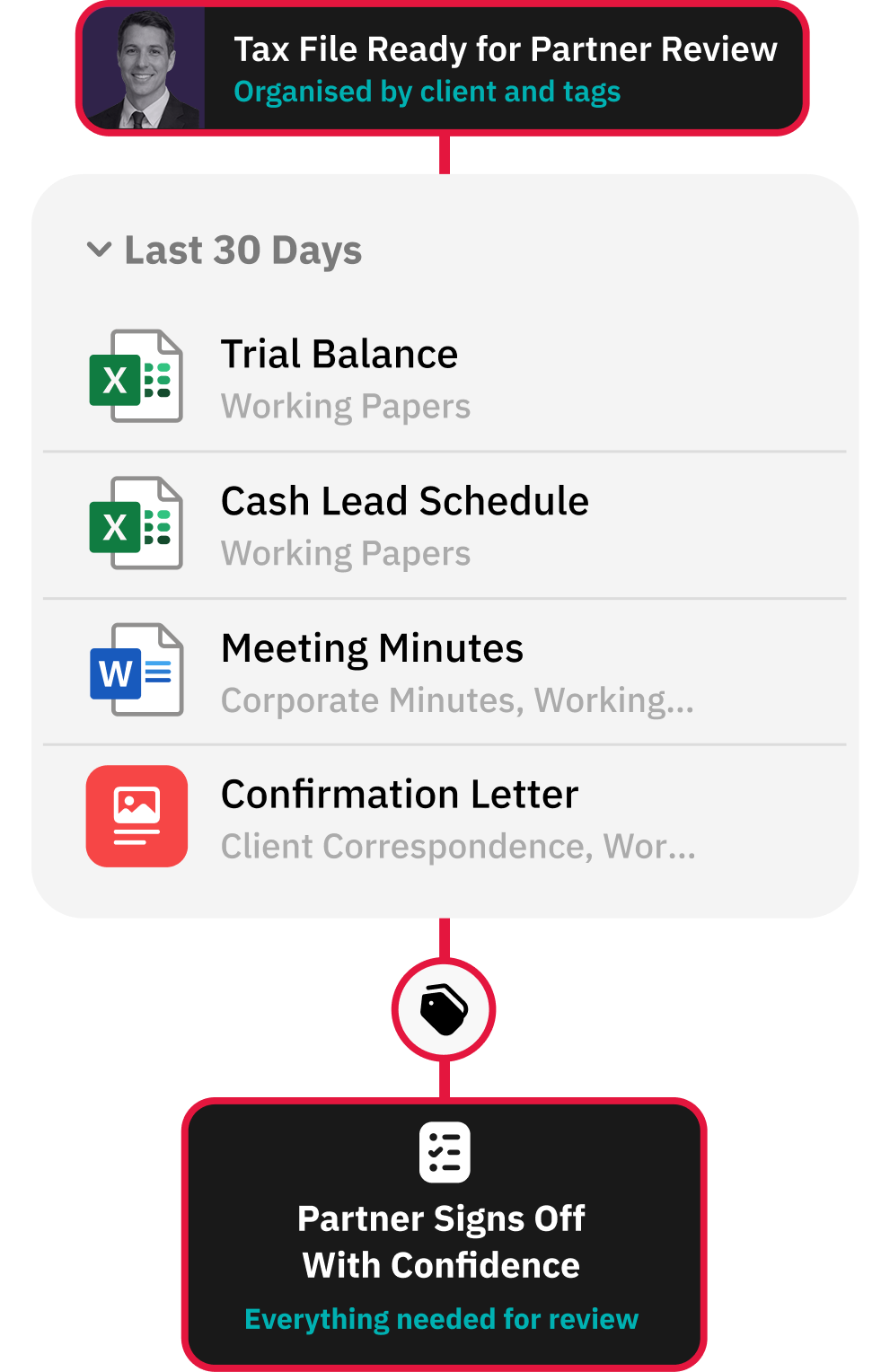Click the Excel icon beside Trial Balance
The image size is (890, 1372).
pyautogui.click(x=137, y=374)
